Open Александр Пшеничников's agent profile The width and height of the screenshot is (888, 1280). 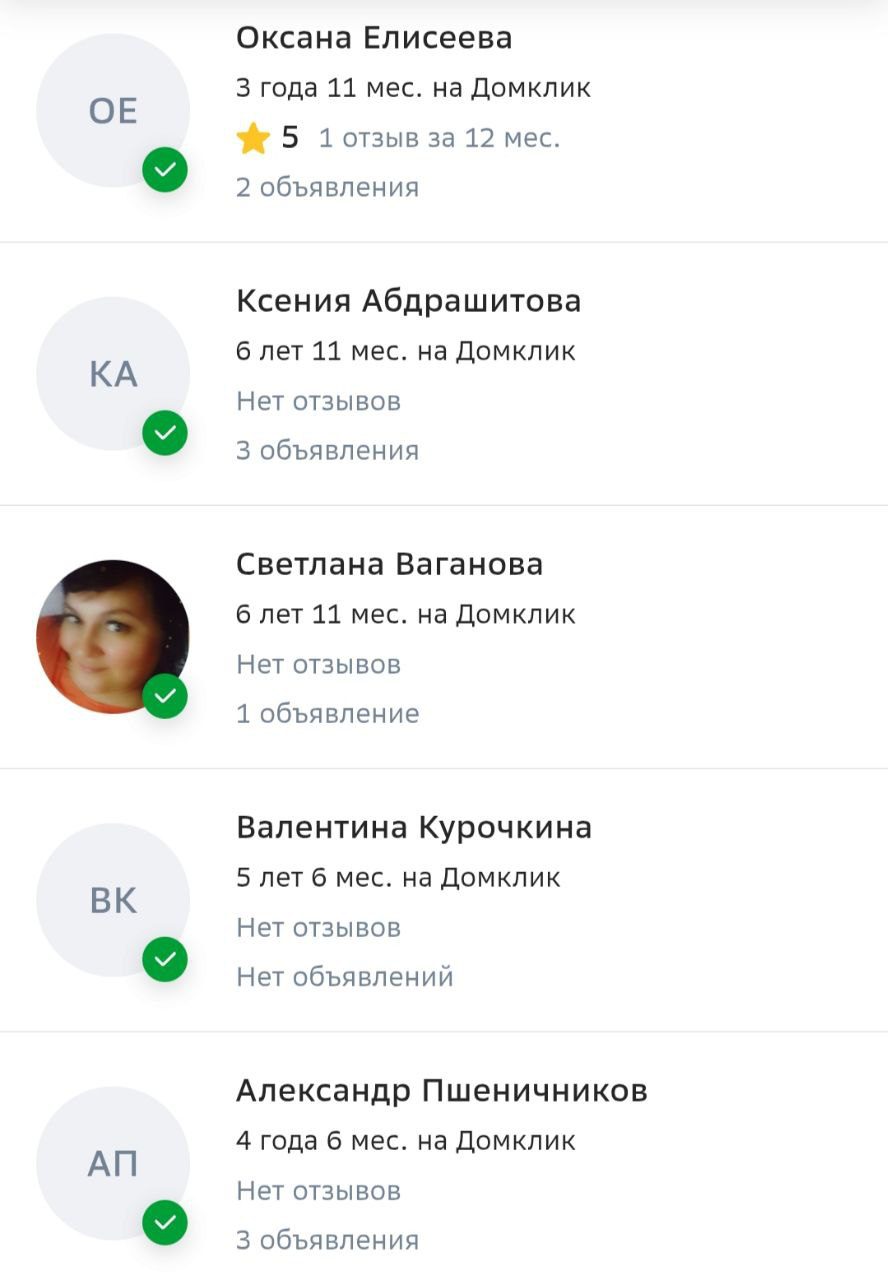[441, 1091]
